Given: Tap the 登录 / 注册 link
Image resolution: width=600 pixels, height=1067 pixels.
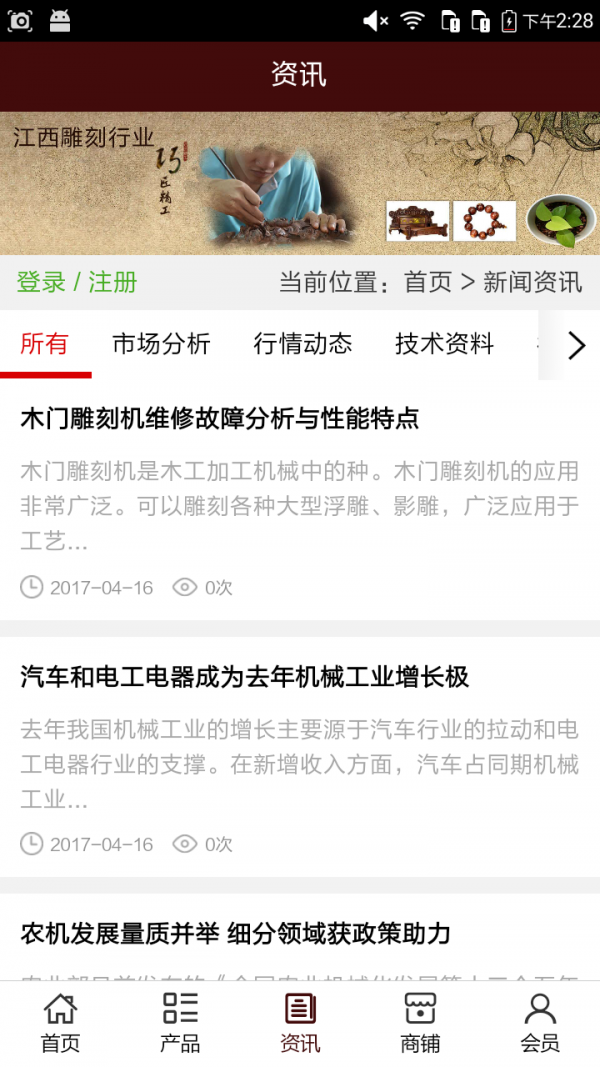Looking at the screenshot, I should click(x=77, y=282).
